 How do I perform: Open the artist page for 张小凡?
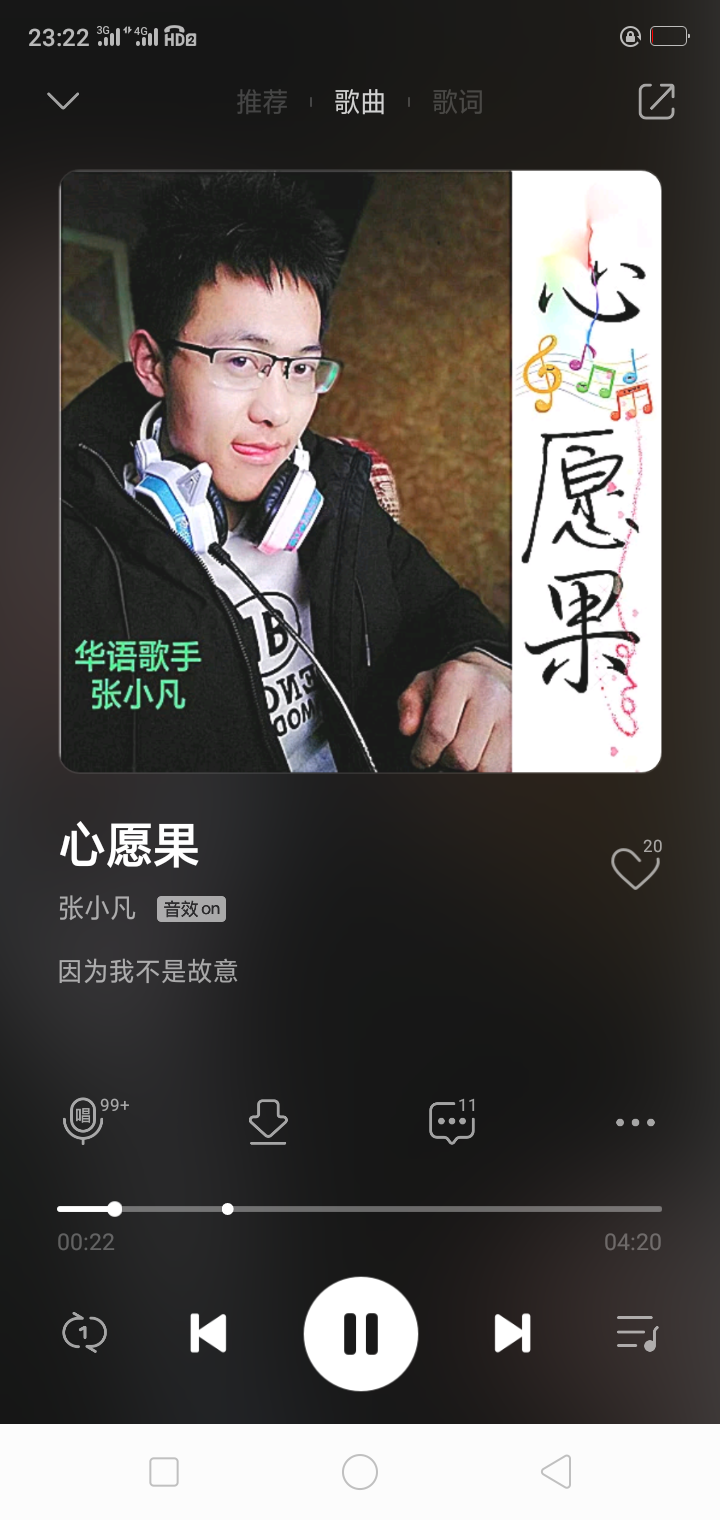(97, 908)
